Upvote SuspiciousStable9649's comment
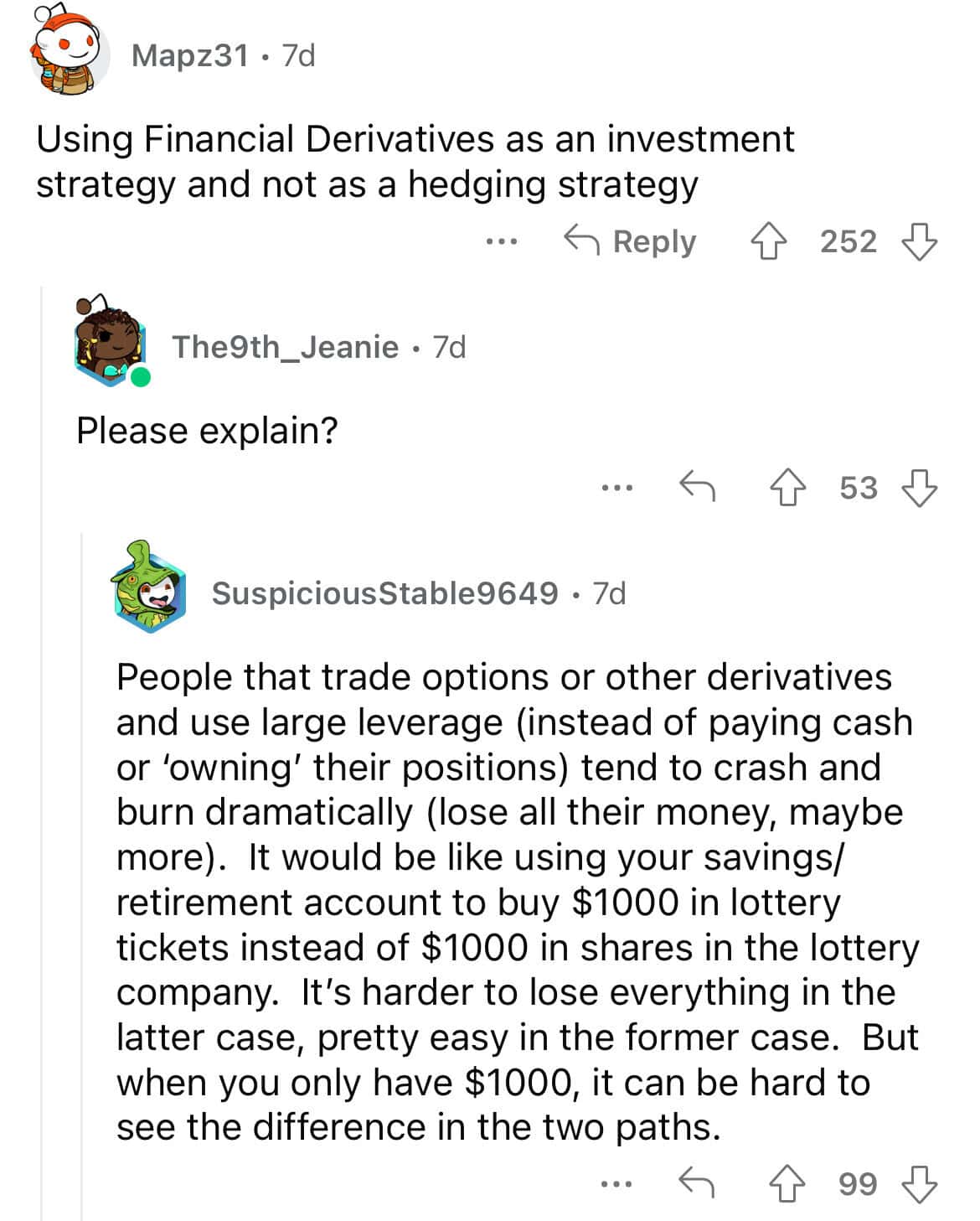 (787, 1184)
